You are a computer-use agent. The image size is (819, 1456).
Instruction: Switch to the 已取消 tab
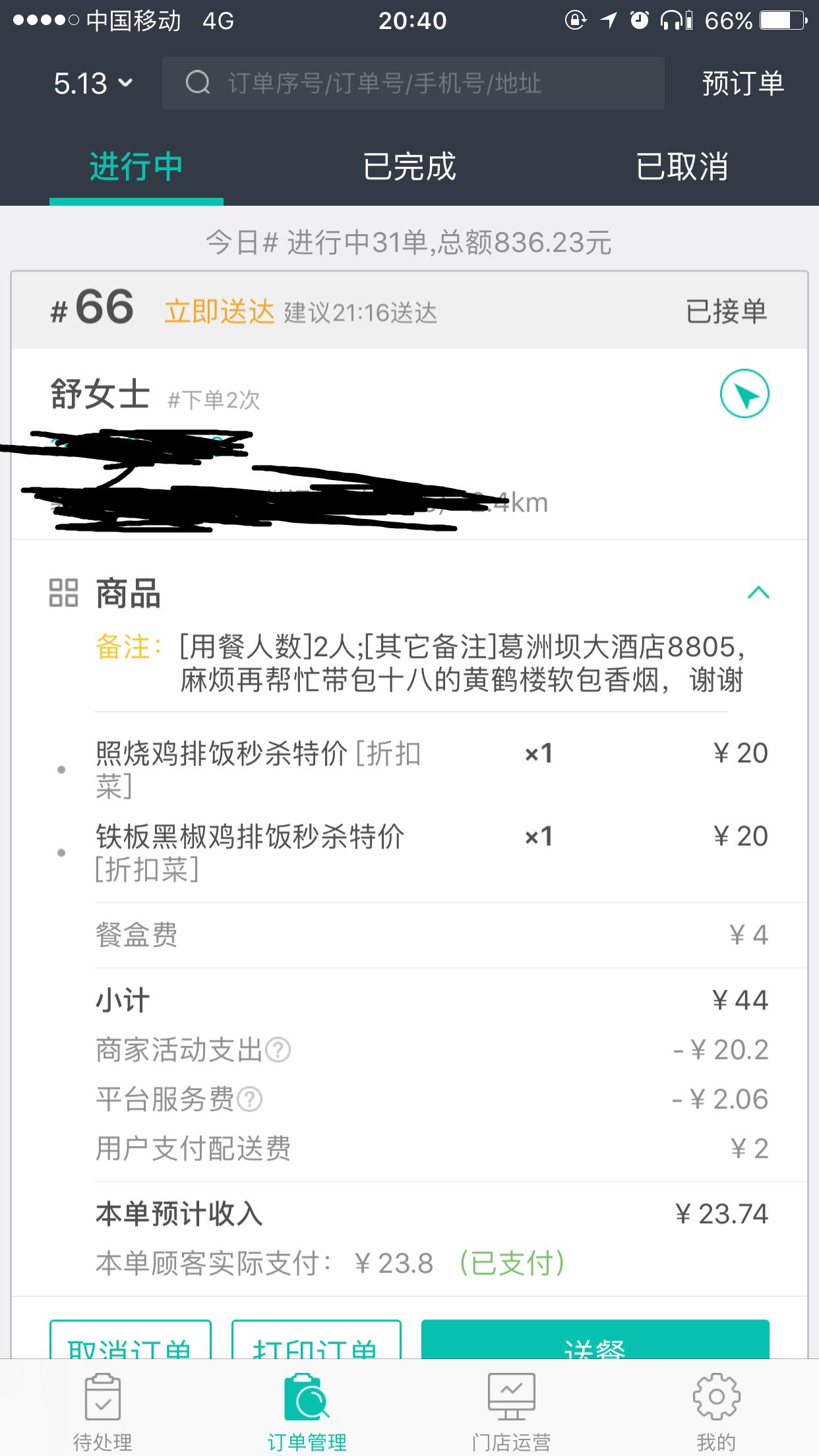[x=682, y=167]
